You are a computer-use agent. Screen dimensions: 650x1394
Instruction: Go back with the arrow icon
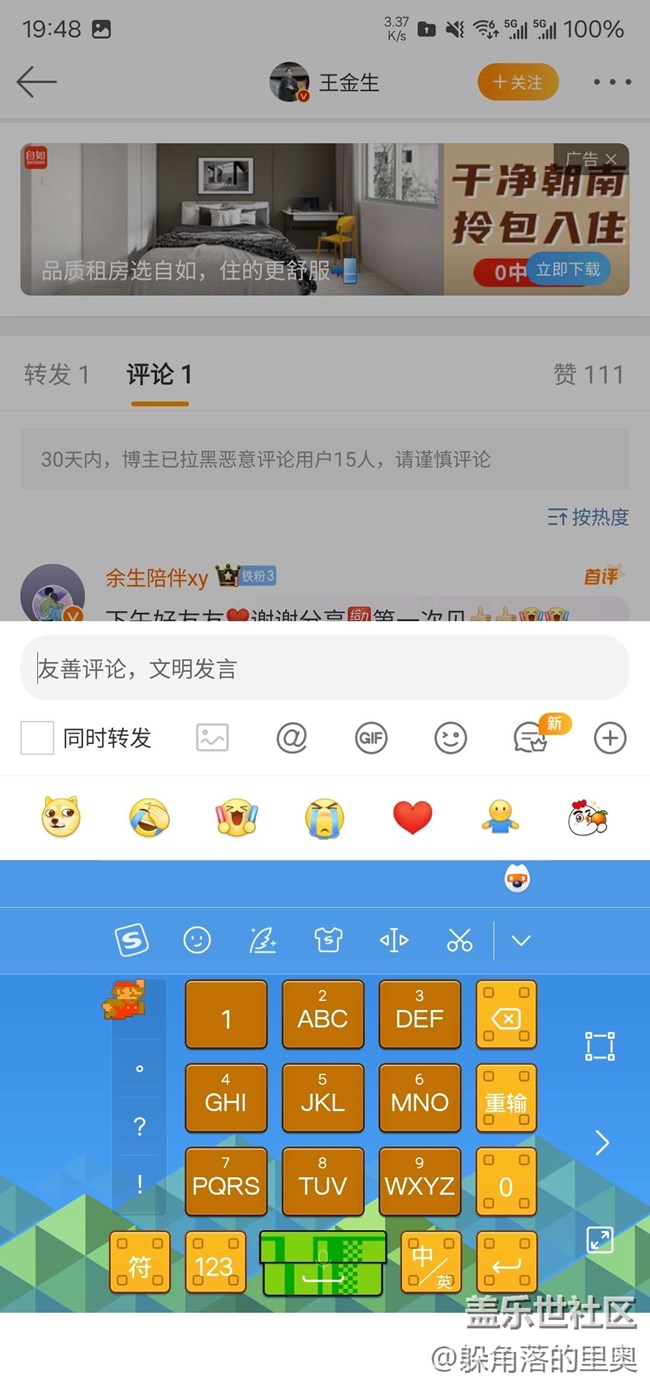coord(36,82)
